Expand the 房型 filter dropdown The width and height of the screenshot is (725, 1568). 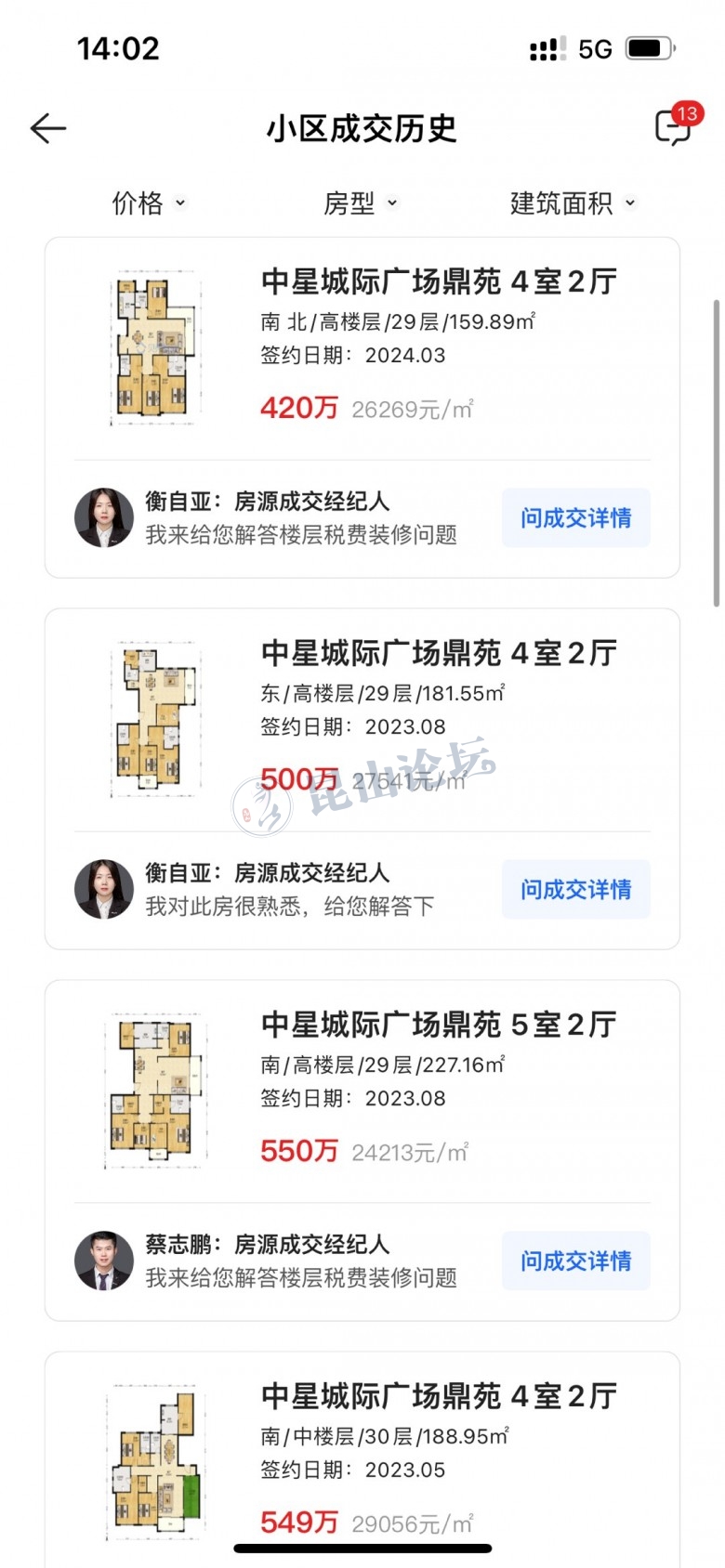(x=361, y=203)
